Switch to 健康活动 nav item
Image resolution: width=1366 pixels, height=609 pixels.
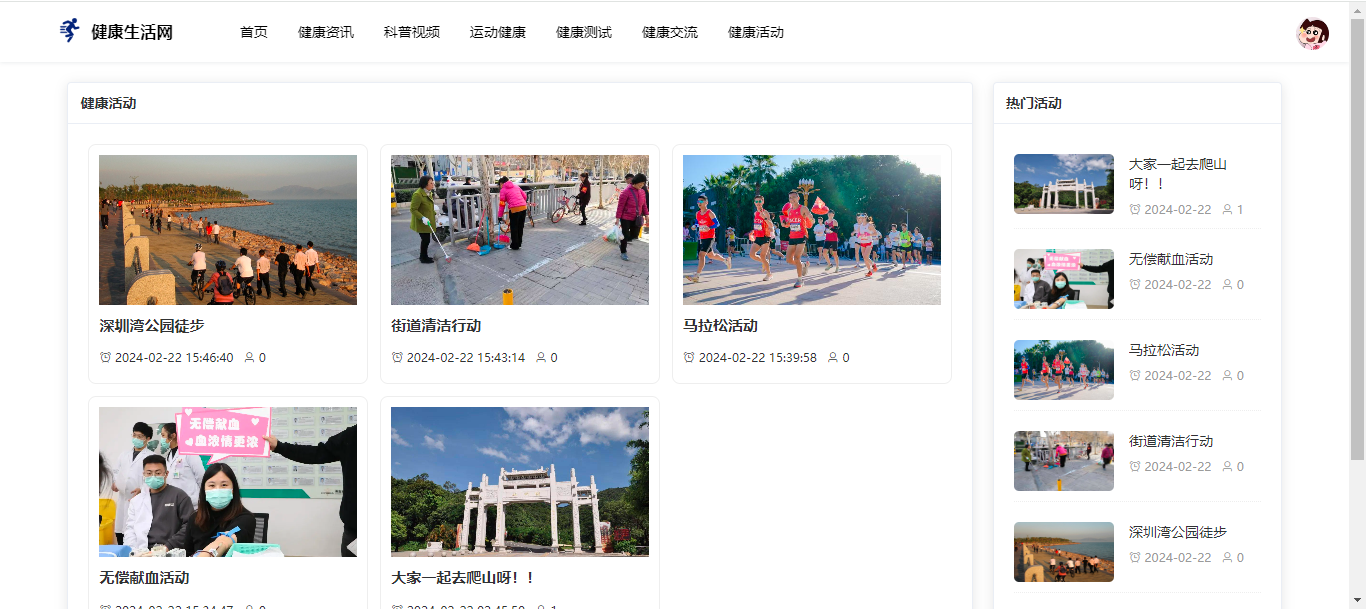pos(756,32)
